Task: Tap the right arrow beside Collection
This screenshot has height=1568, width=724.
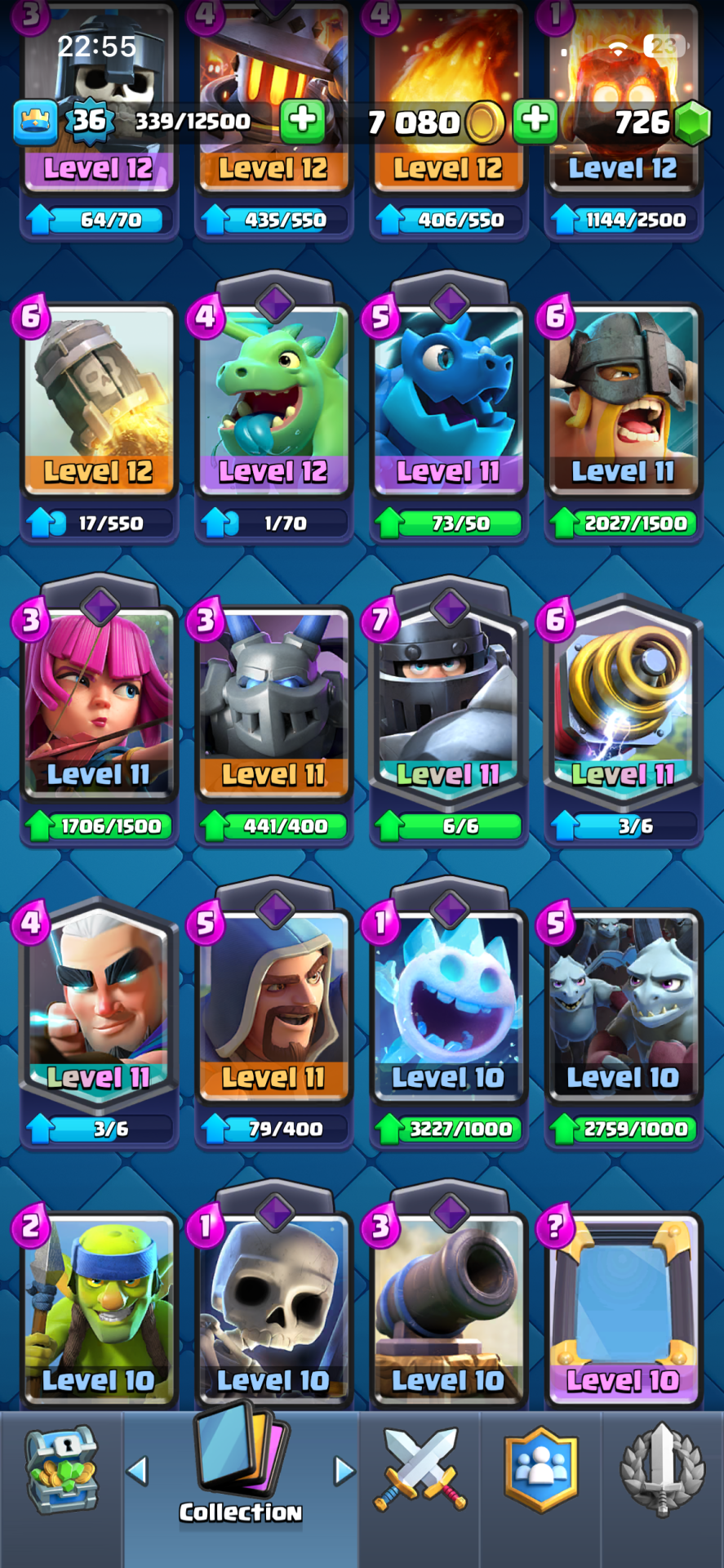Action: [x=344, y=1471]
